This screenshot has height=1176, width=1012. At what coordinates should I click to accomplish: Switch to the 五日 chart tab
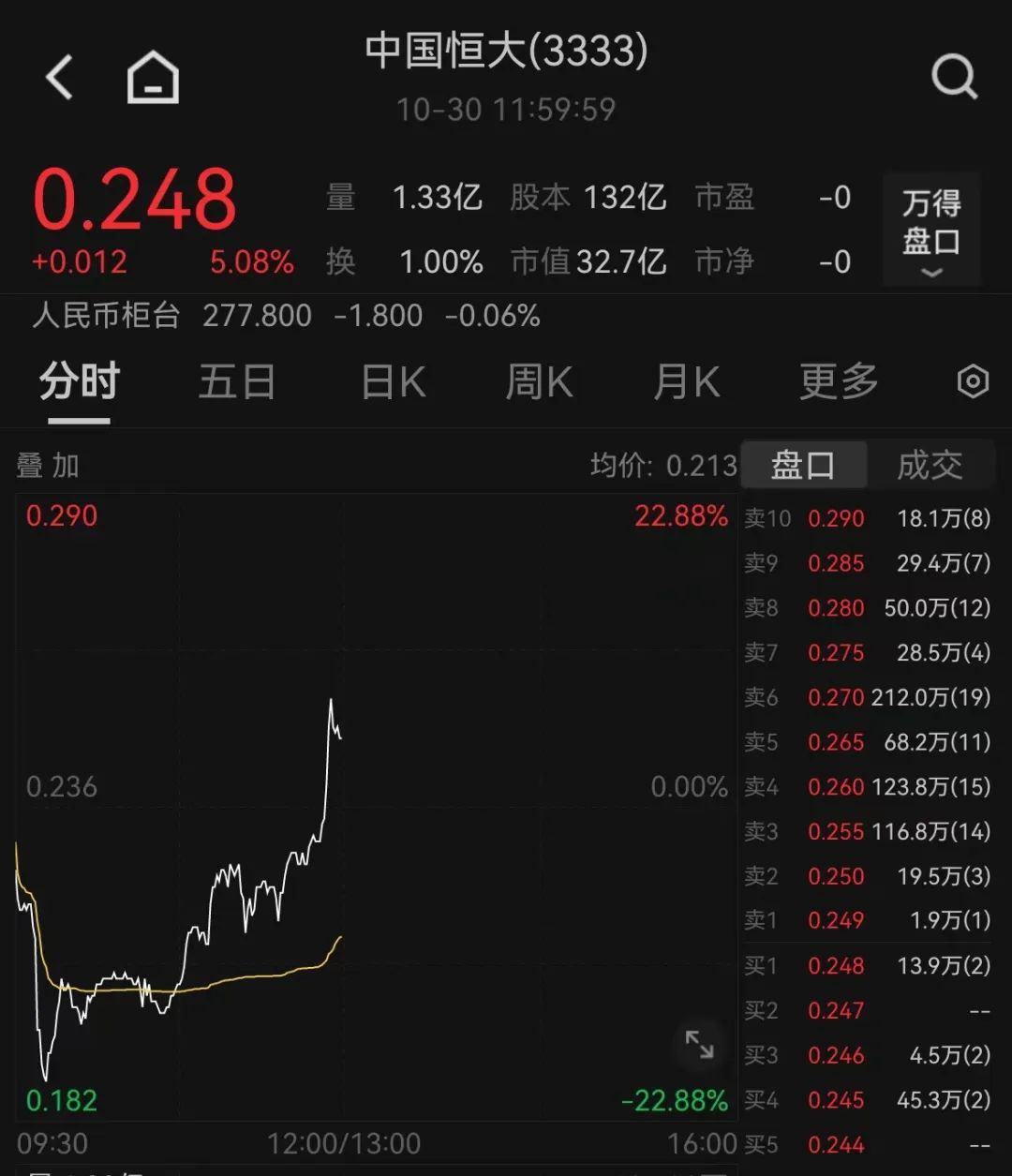236,382
